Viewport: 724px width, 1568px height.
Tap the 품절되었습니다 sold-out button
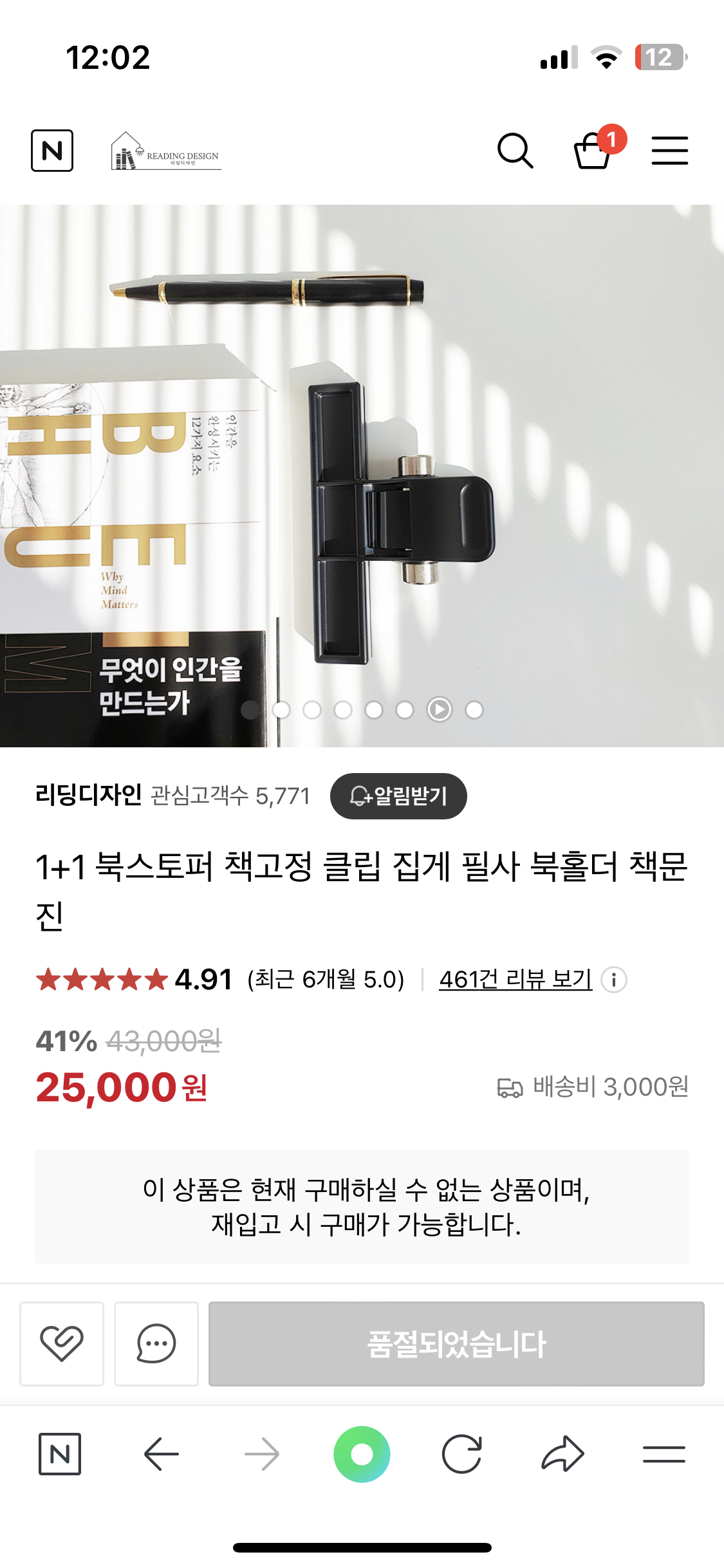point(456,1343)
